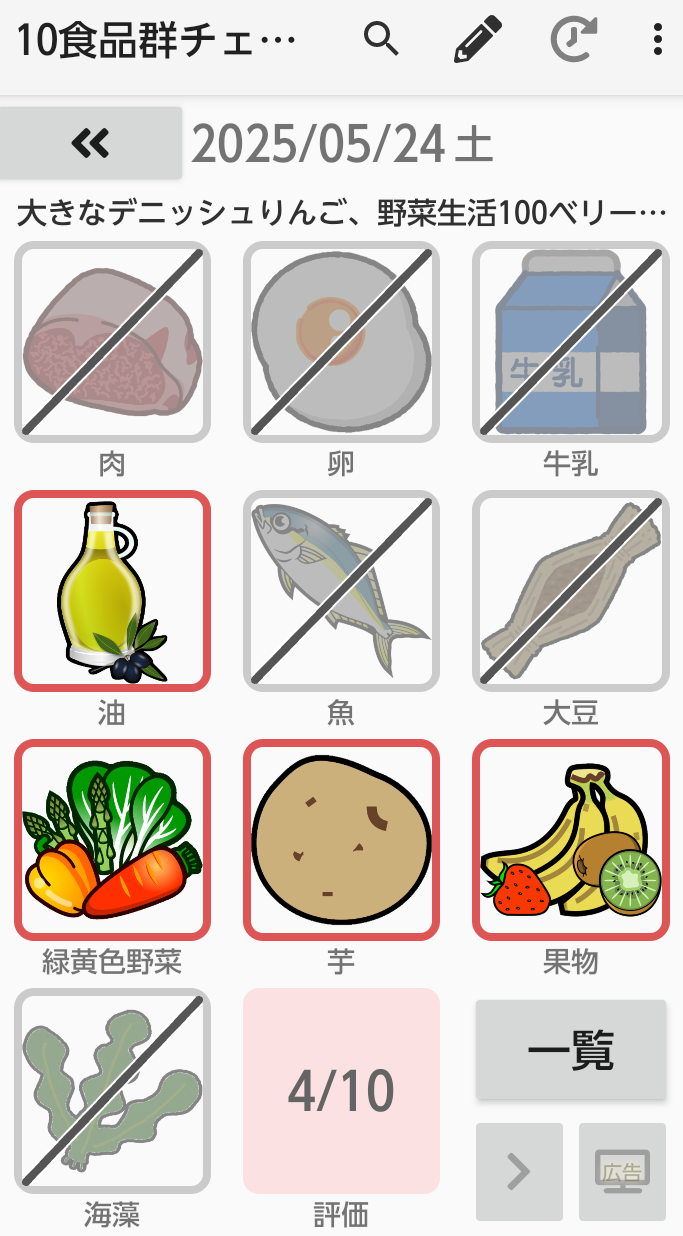Open the overflow menu
Viewport: 683px width, 1236px height.
click(x=657, y=40)
